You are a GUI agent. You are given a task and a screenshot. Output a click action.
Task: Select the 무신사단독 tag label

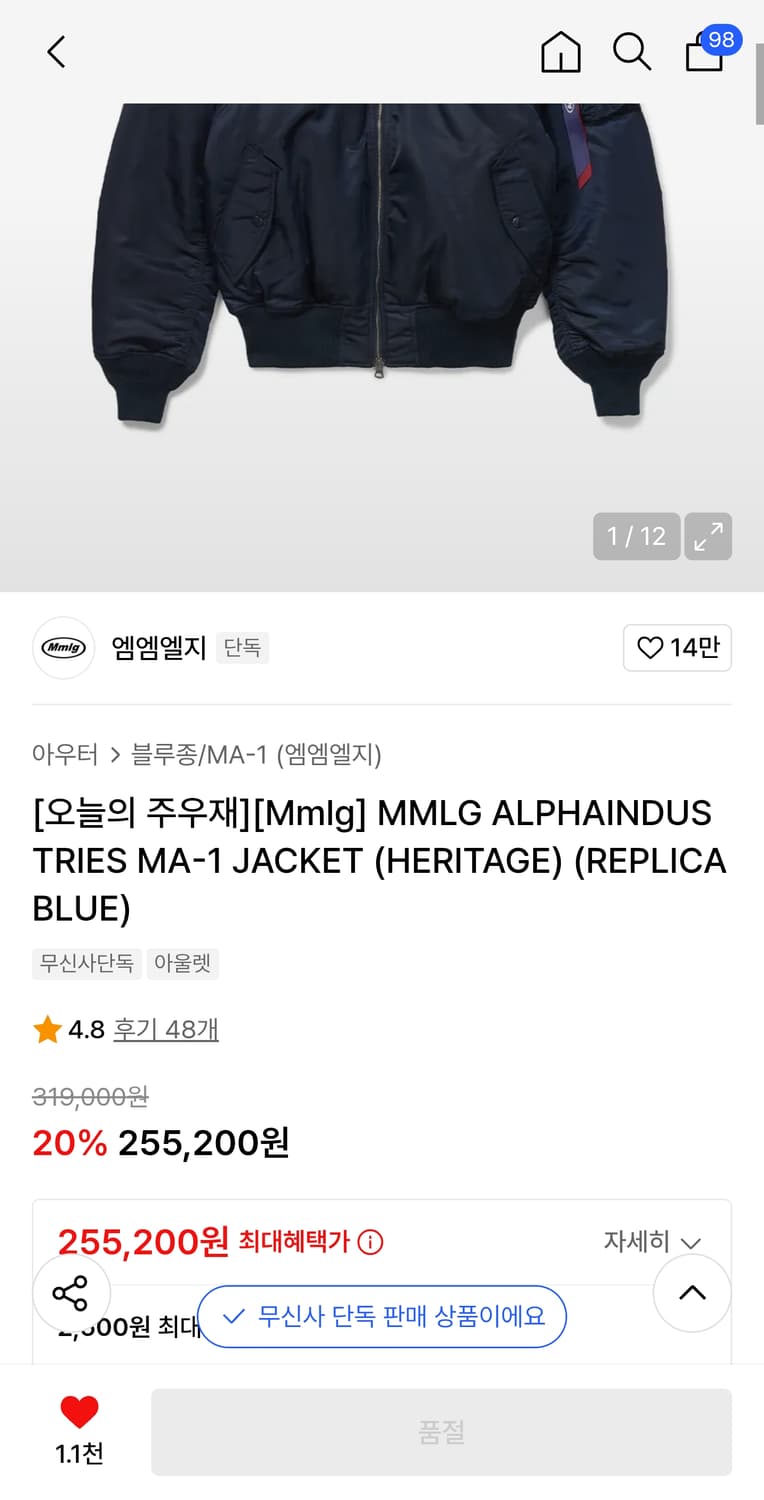86,964
